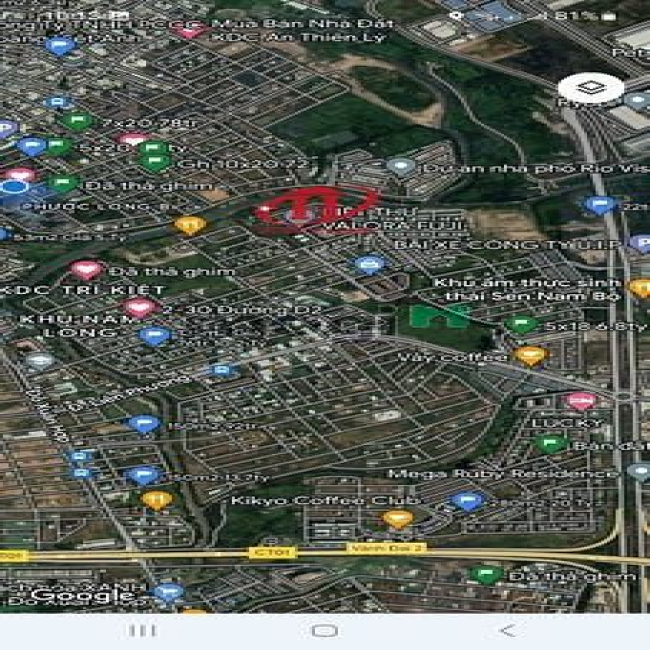Open the Mega Ruby Residence pin

[x=637, y=471]
